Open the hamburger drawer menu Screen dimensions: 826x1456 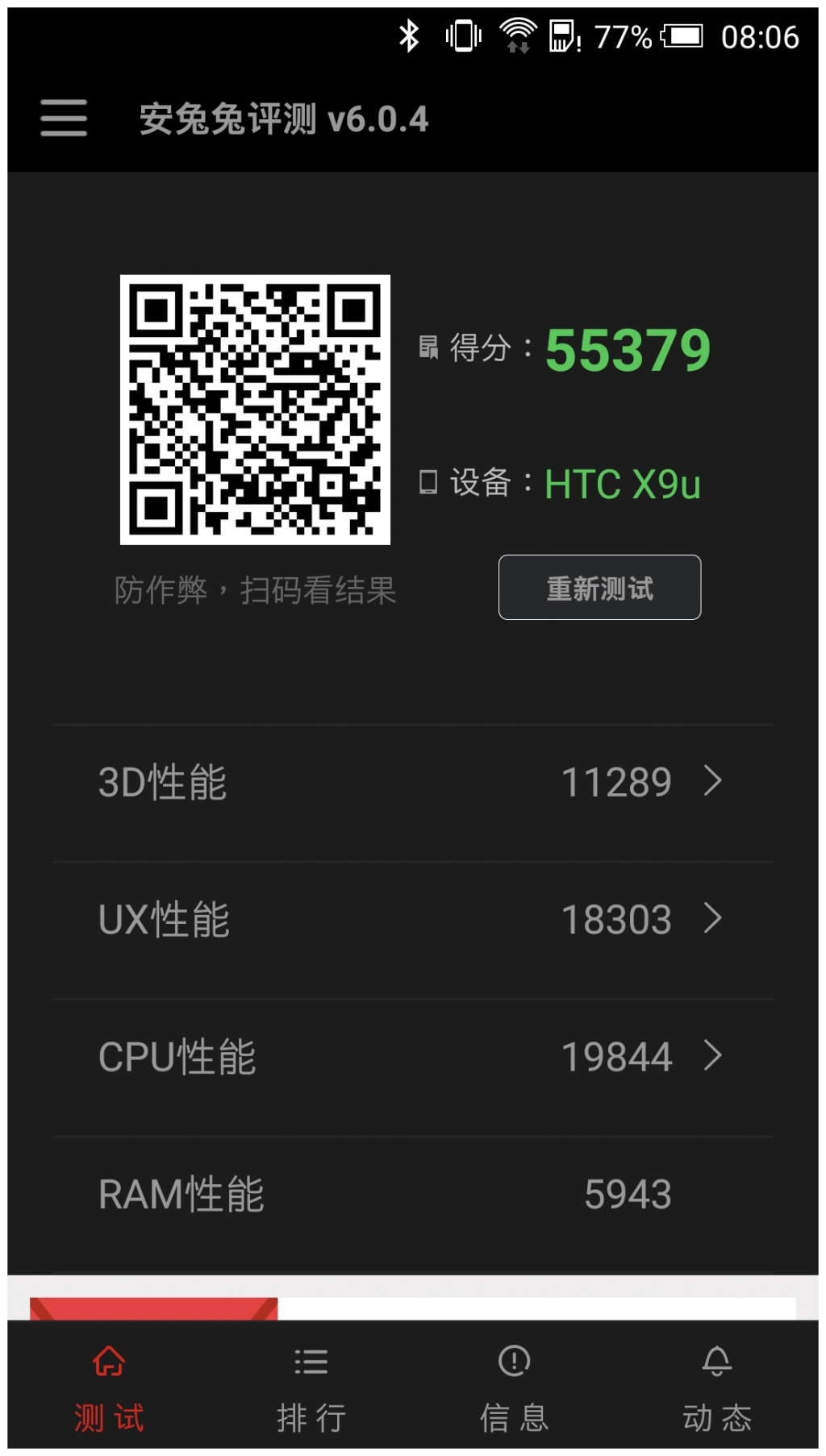point(64,119)
